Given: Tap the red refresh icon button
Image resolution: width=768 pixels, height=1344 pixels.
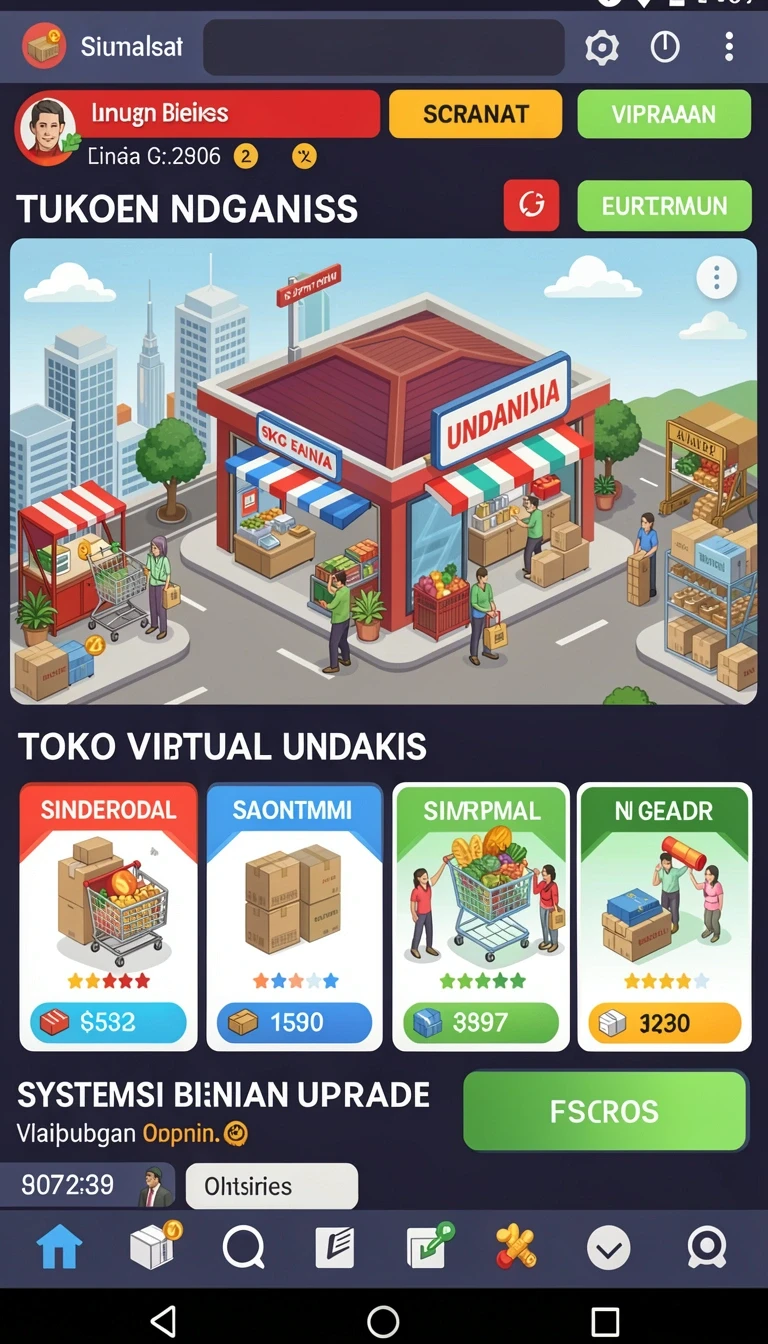Looking at the screenshot, I should click(x=532, y=205).
